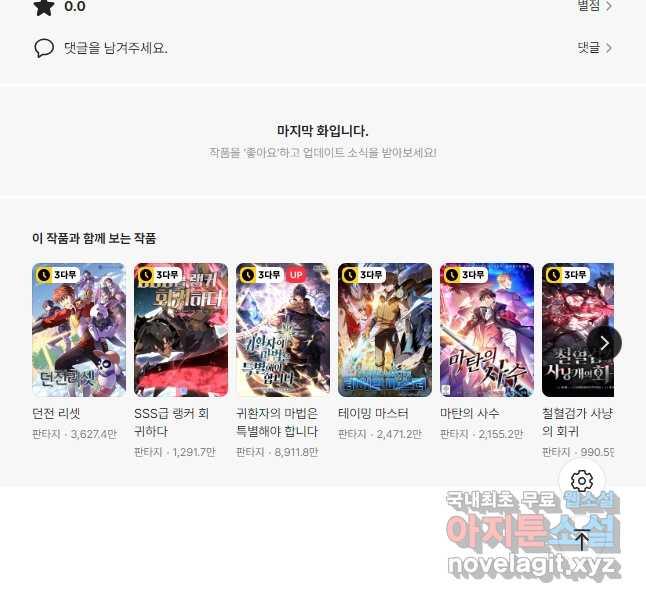The image size is (646, 603).
Task: Open 귀환자의 마법은 특별해야 합니다
Action: coord(283,330)
